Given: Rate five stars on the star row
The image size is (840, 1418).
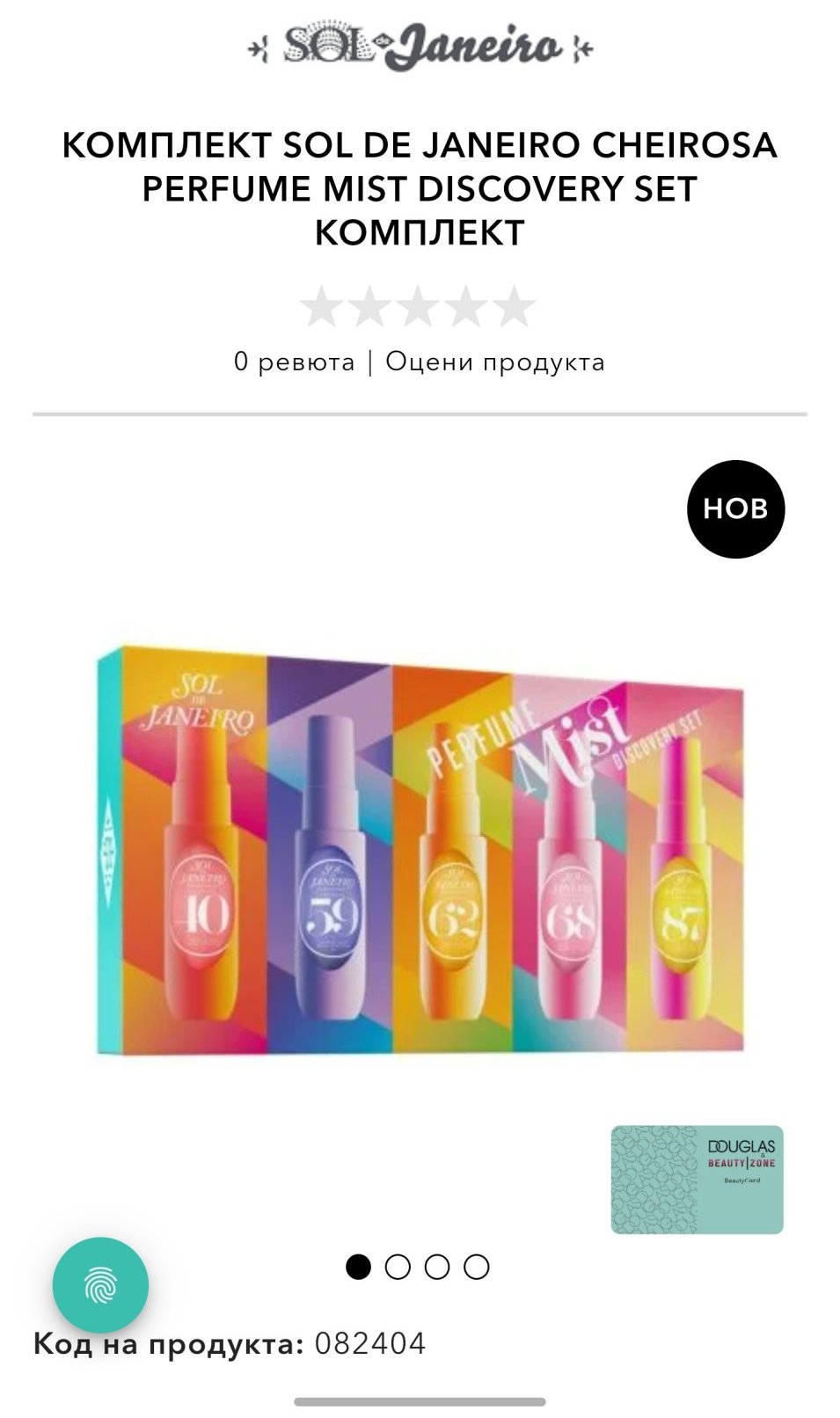Looking at the screenshot, I should tap(515, 307).
